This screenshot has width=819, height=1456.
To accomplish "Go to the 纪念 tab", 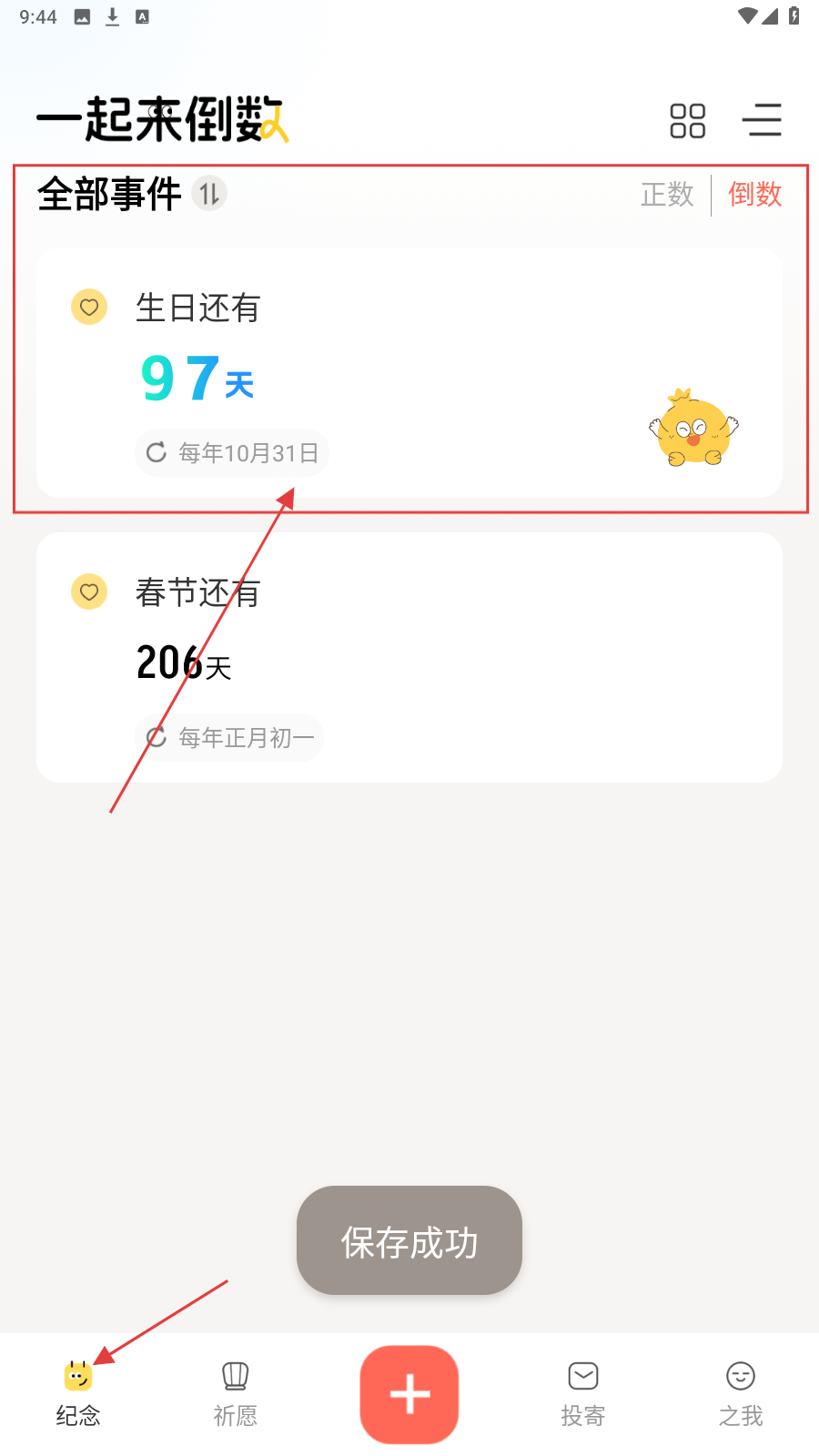I will coord(78,1394).
